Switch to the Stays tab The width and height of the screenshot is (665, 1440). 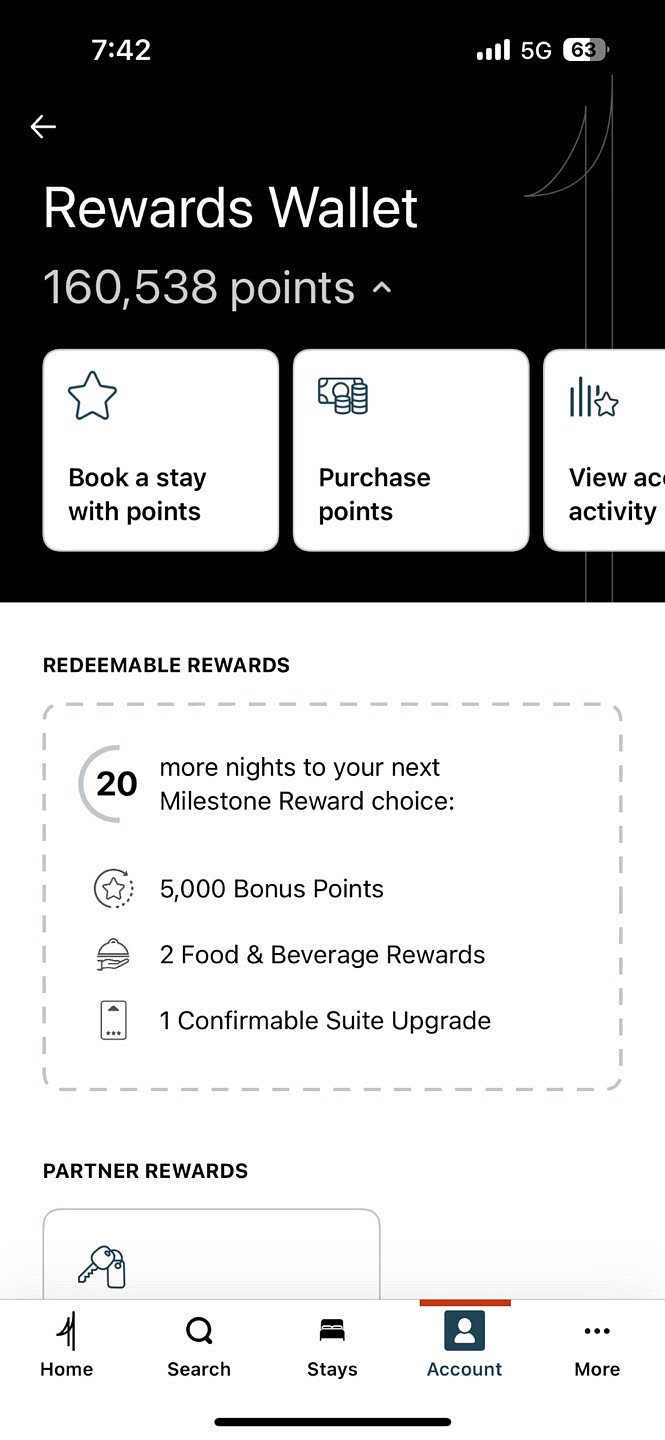tap(332, 1348)
